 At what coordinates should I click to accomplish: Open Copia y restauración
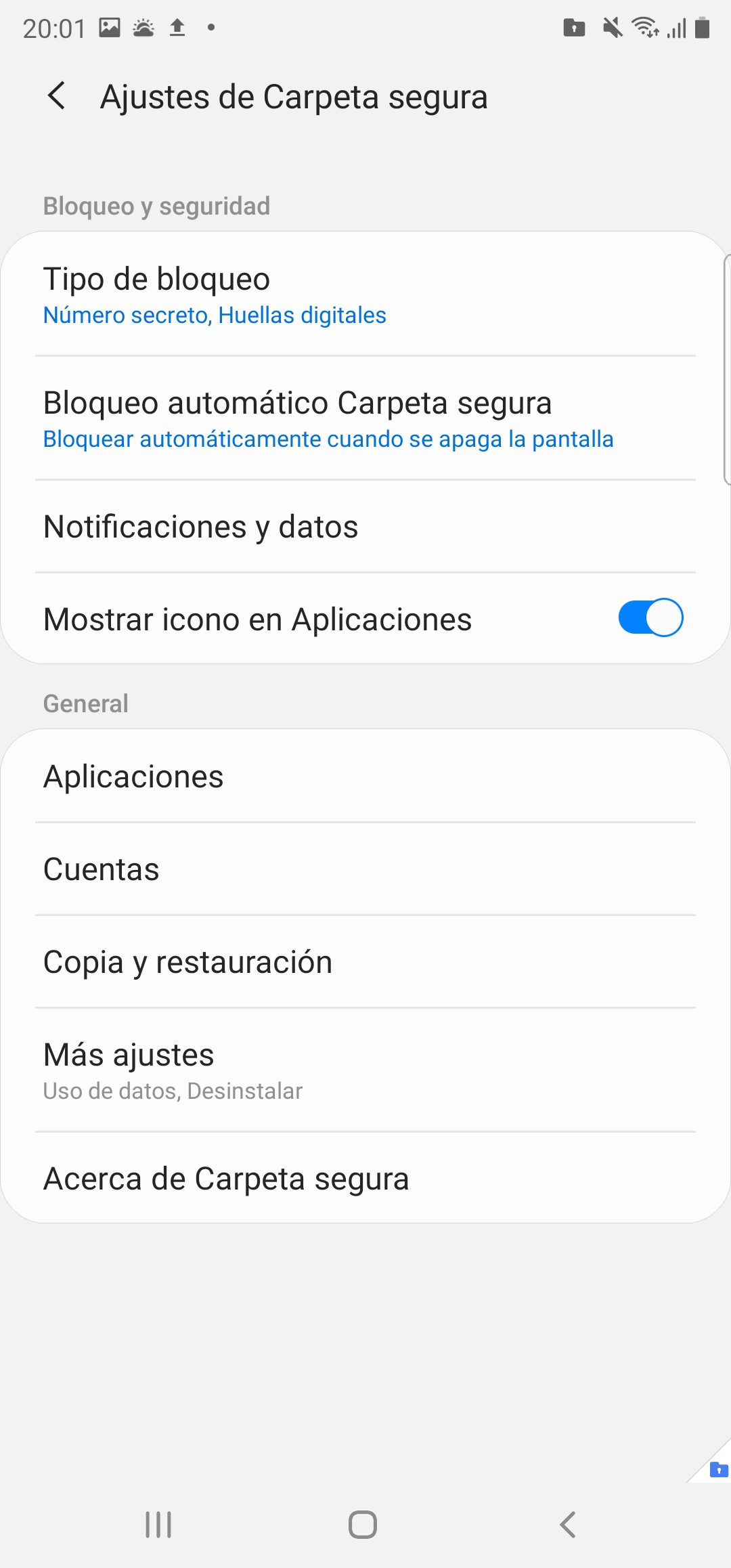click(x=365, y=962)
